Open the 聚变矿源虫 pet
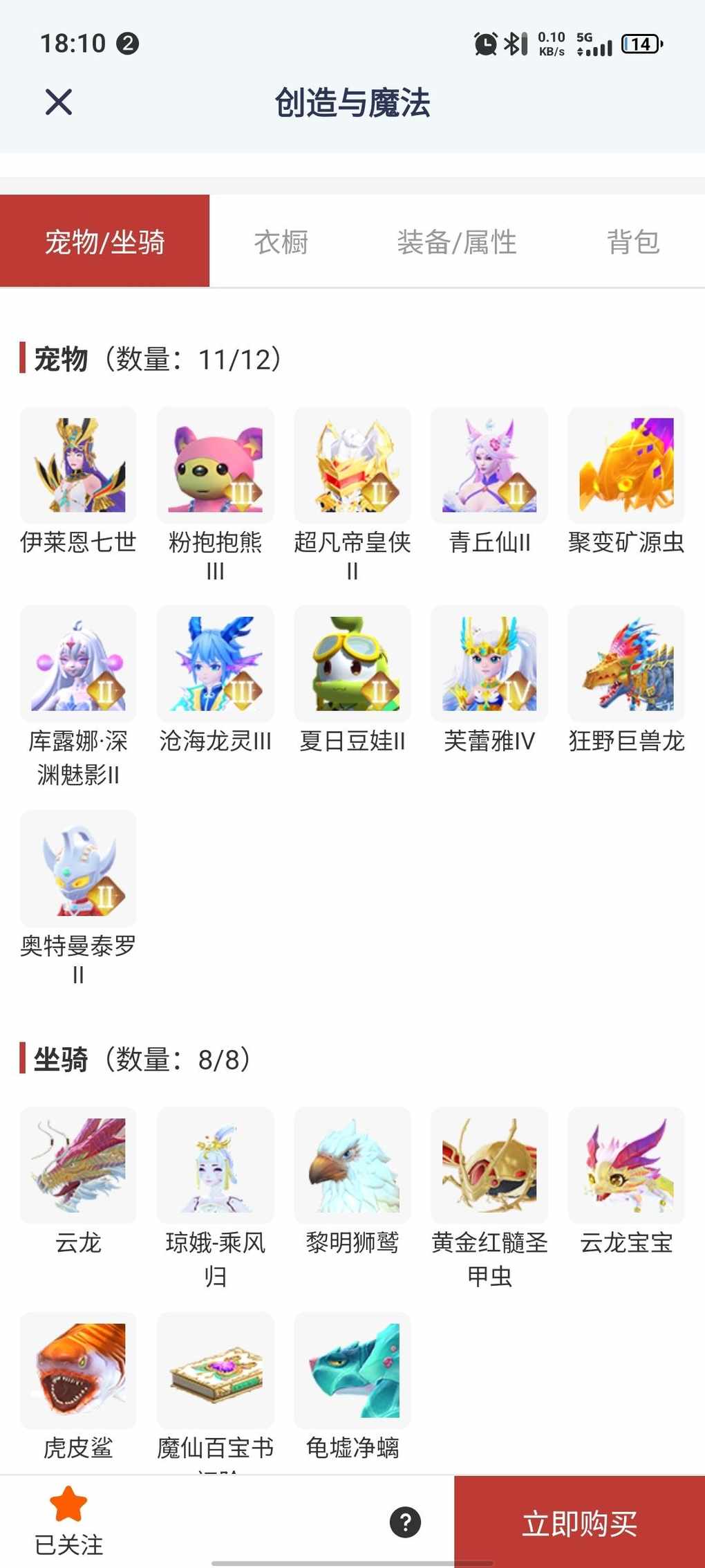The image size is (705, 1568). tap(626, 465)
